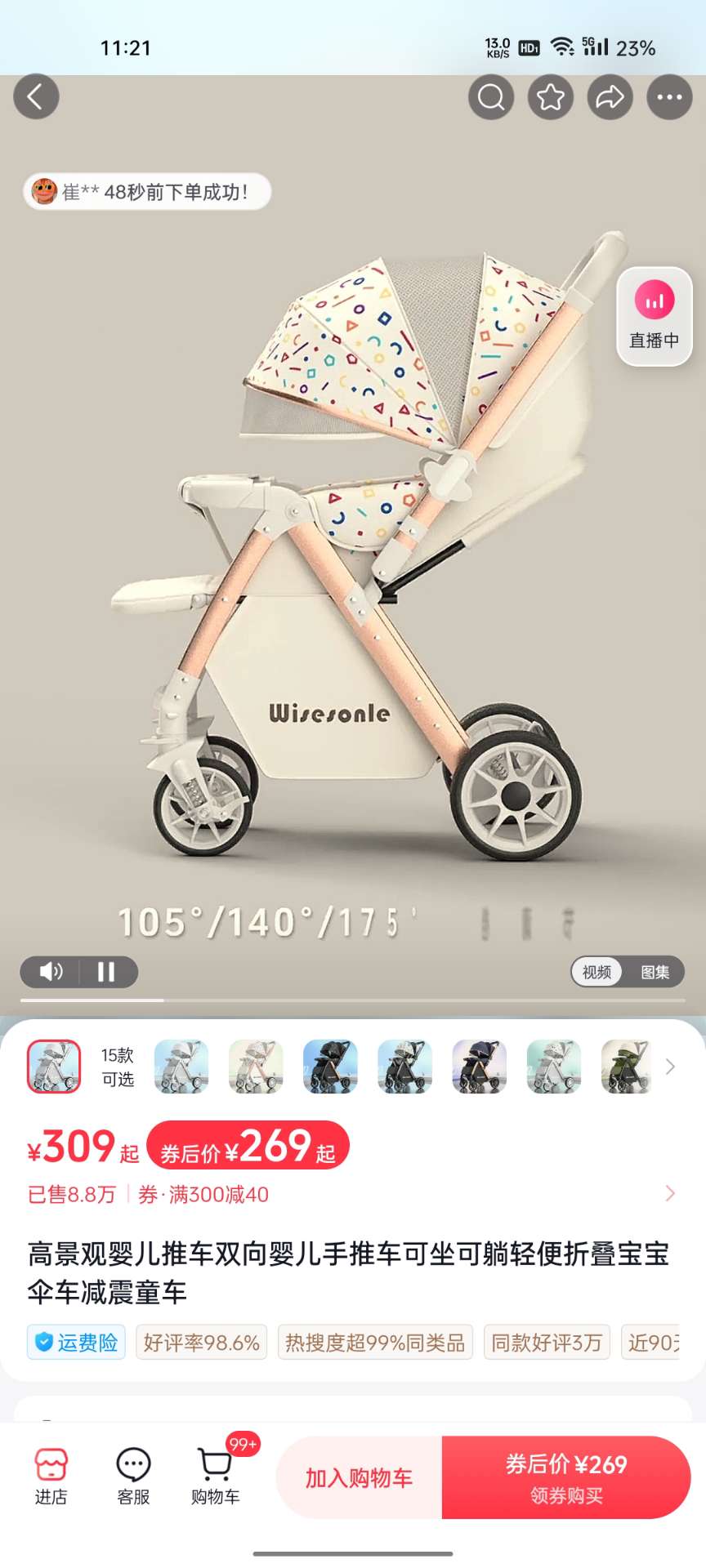Open the 直播中 live stream button
The width and height of the screenshot is (706, 1568).
pos(654,316)
